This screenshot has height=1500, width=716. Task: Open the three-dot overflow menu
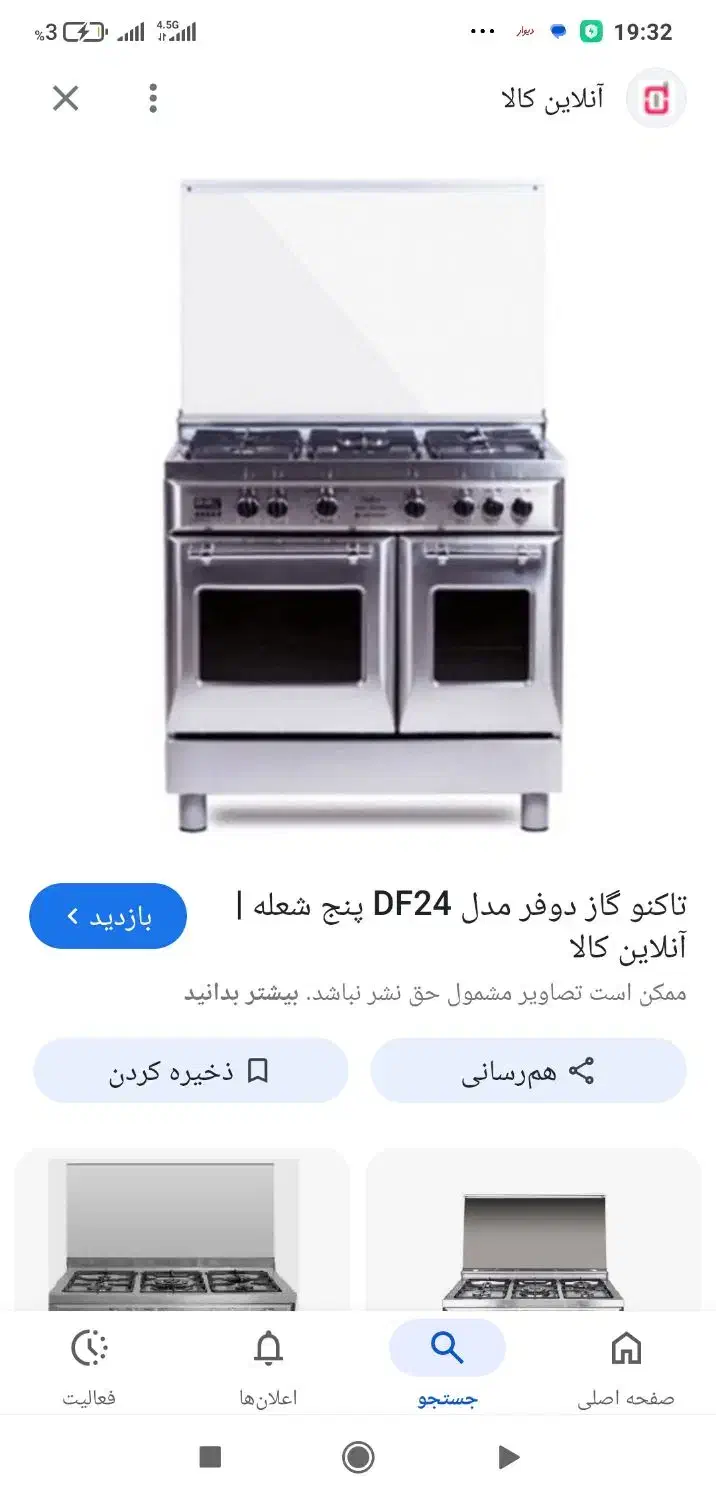pos(153,98)
